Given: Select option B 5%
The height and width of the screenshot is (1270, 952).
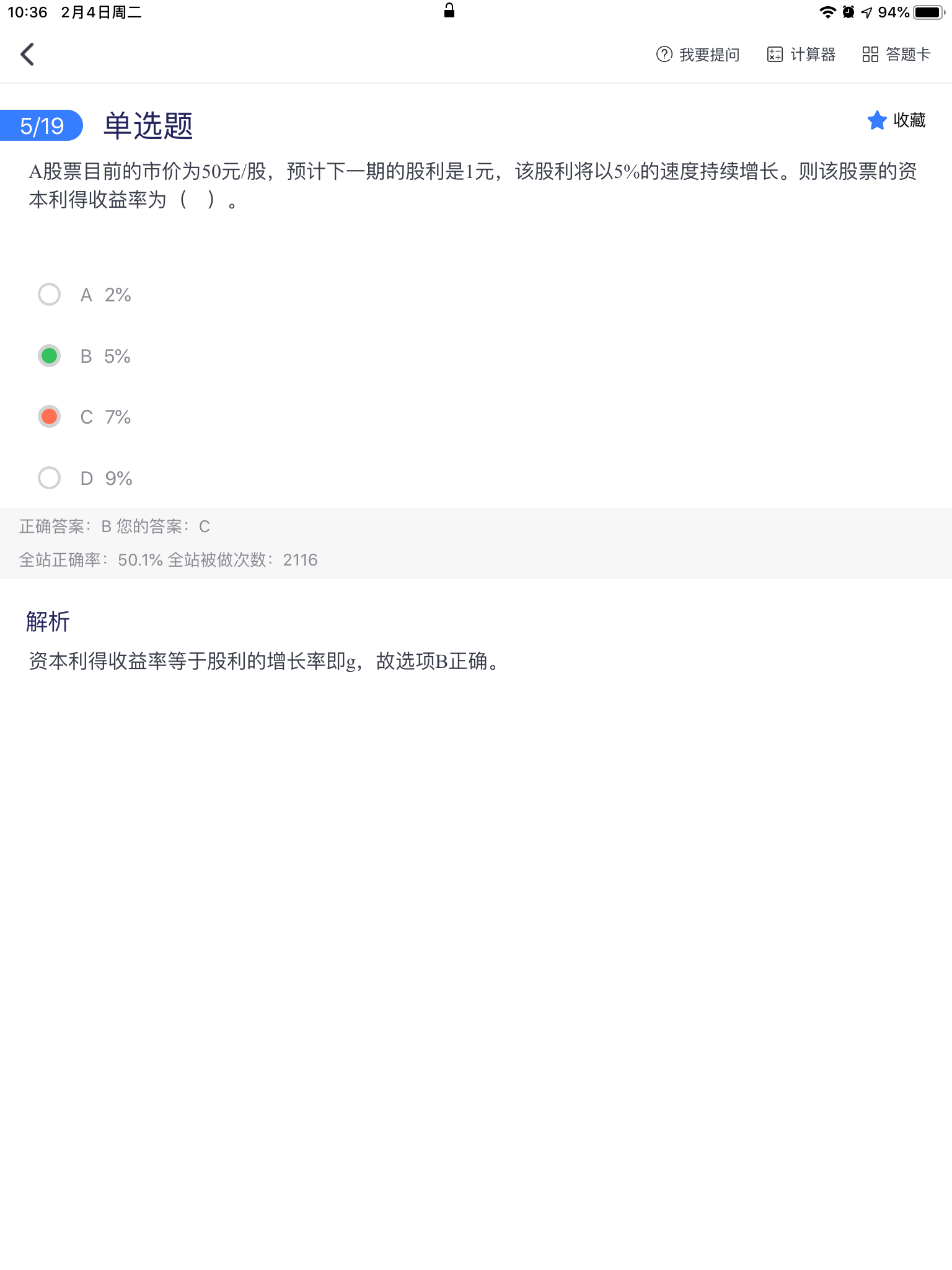Looking at the screenshot, I should pyautogui.click(x=50, y=356).
